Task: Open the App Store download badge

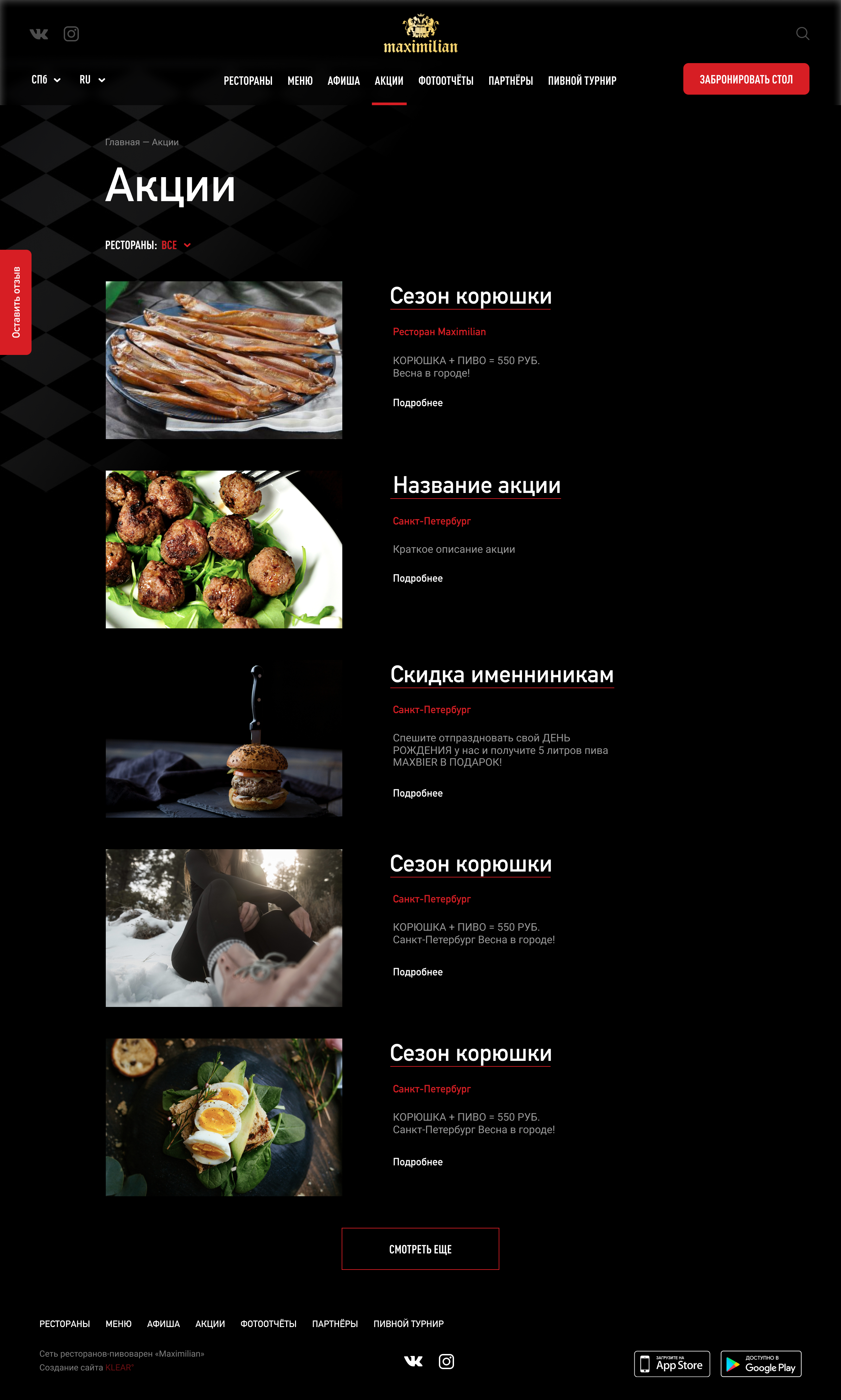Action: tap(671, 1364)
